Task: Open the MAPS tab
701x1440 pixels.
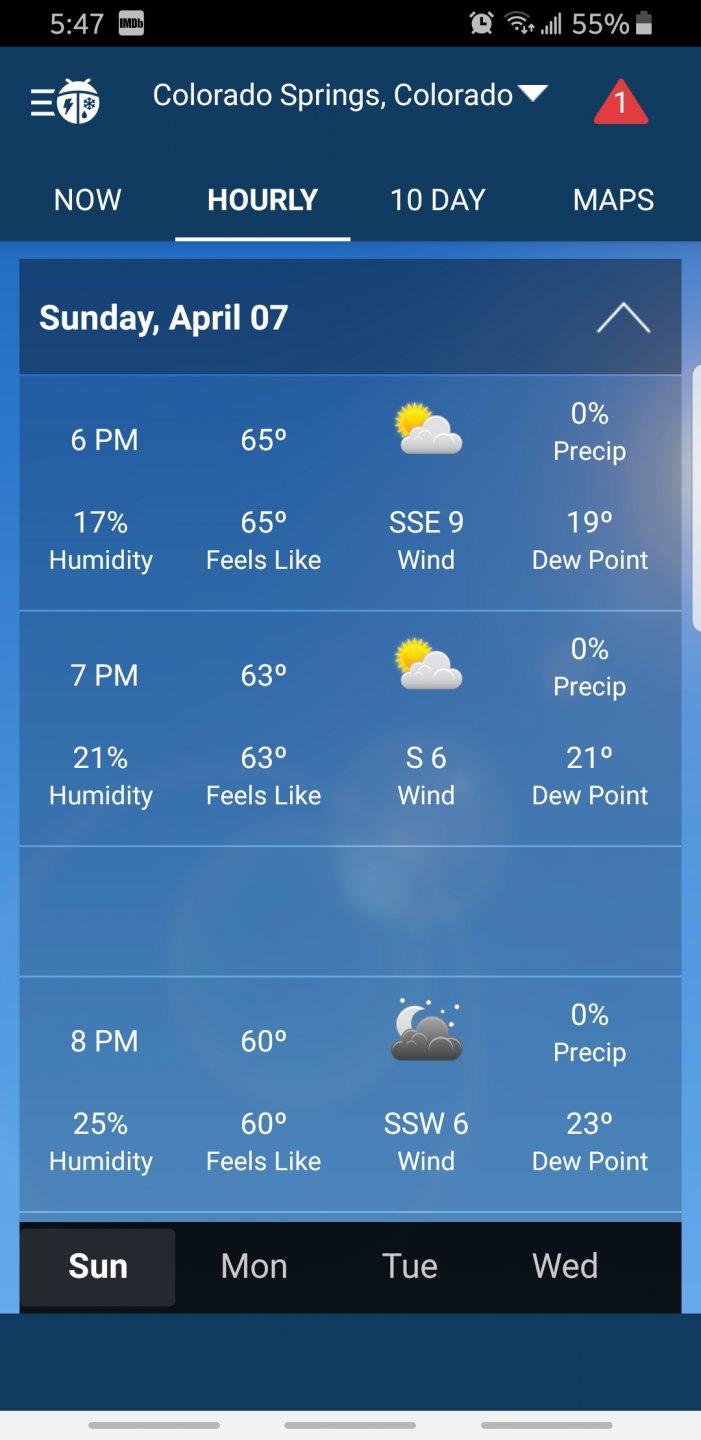Action: (613, 200)
